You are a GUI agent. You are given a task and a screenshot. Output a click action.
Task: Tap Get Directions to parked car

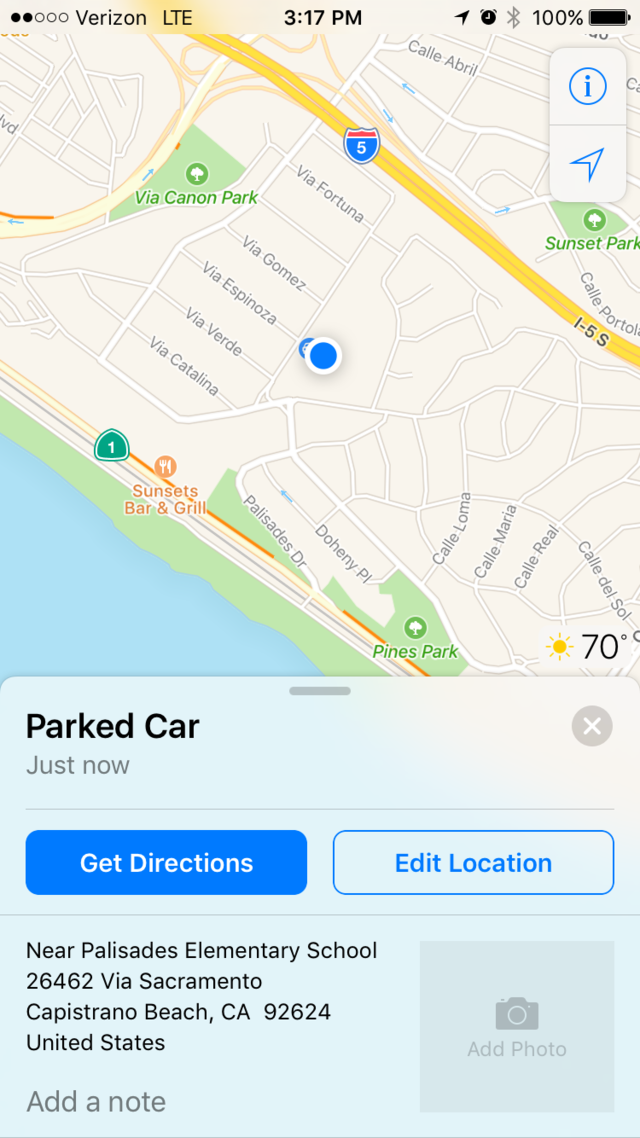click(x=166, y=862)
